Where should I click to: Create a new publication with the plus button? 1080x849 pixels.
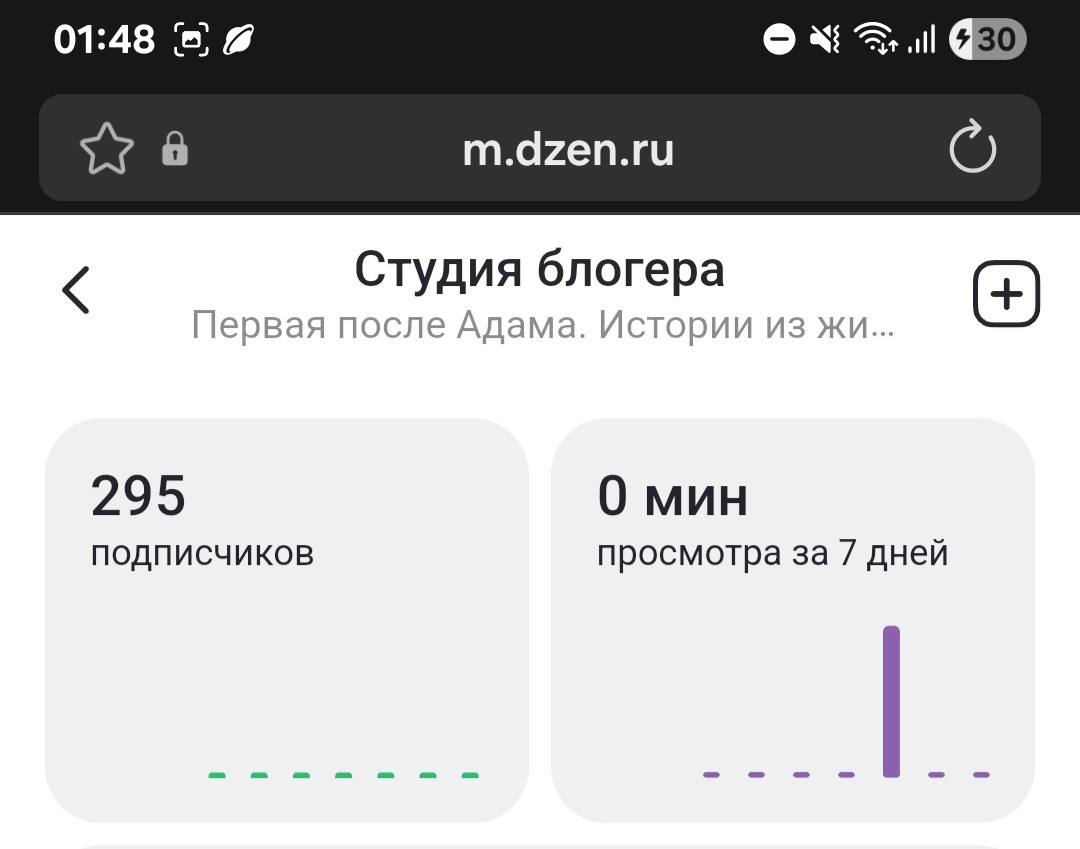tap(1006, 293)
